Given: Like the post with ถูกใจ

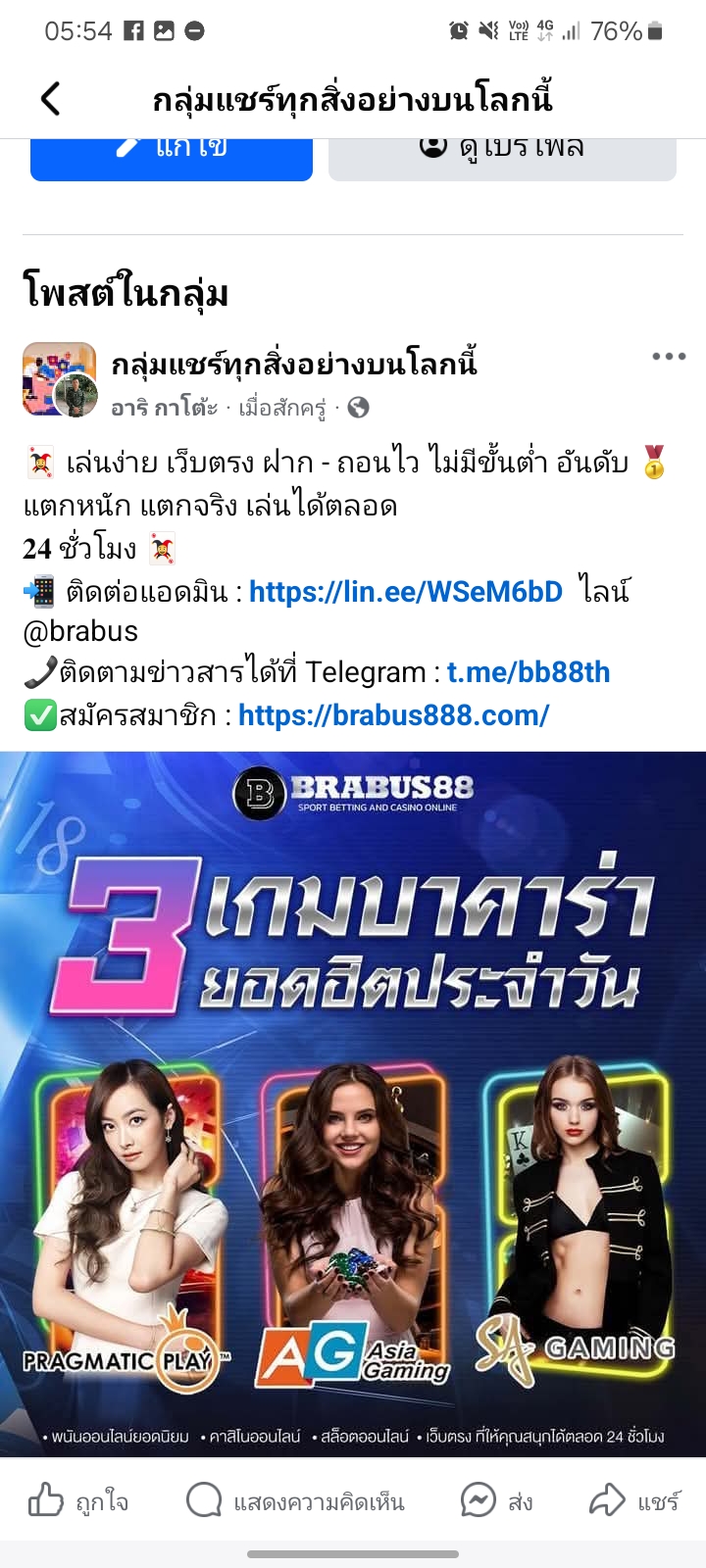Looking at the screenshot, I should [x=78, y=1501].
